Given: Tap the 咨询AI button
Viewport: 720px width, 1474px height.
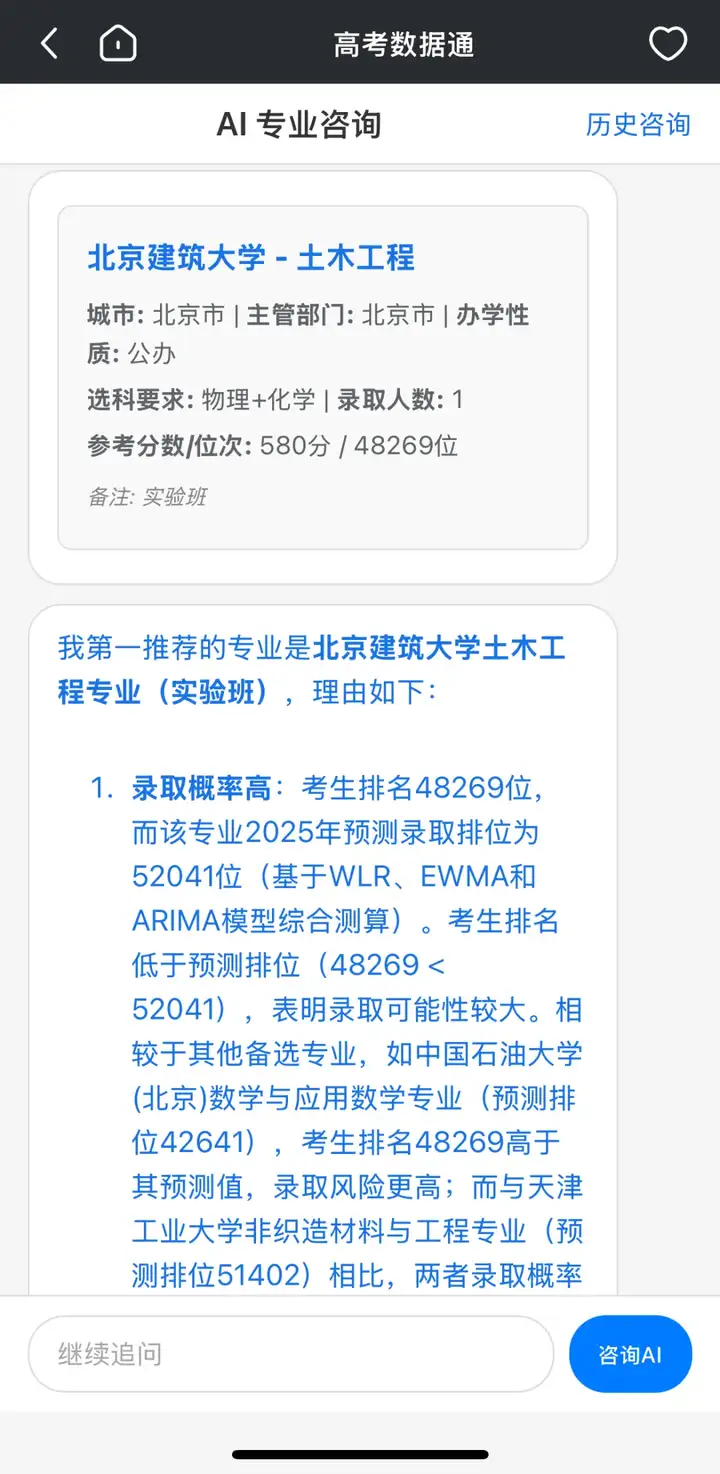Looking at the screenshot, I should click(630, 1354).
